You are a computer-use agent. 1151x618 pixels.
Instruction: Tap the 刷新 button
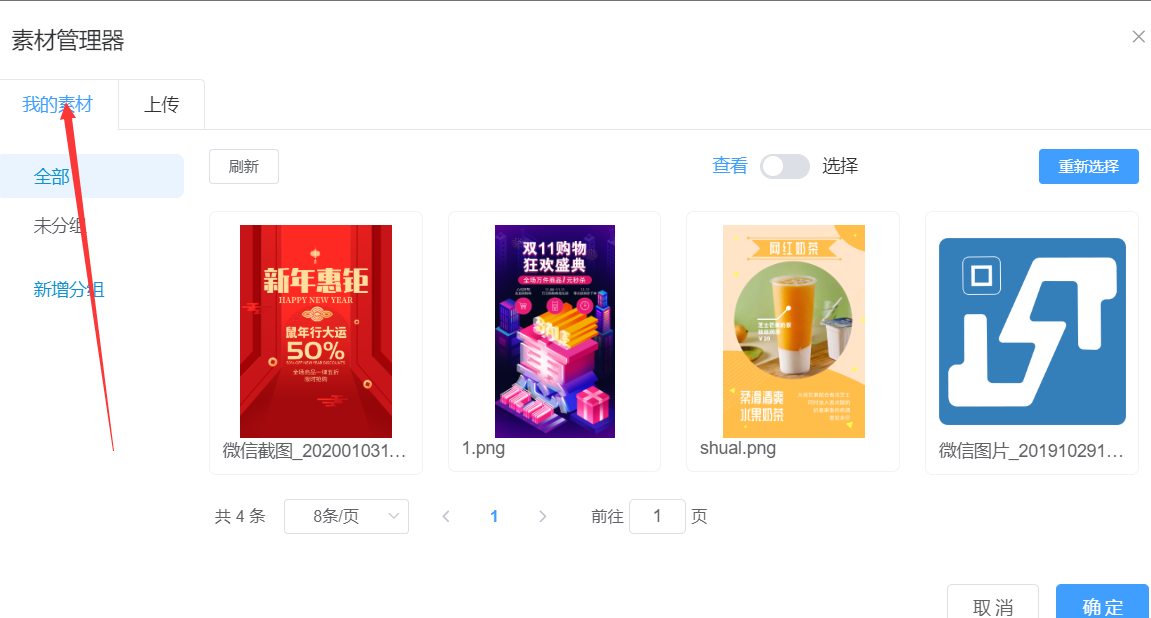coord(243,167)
